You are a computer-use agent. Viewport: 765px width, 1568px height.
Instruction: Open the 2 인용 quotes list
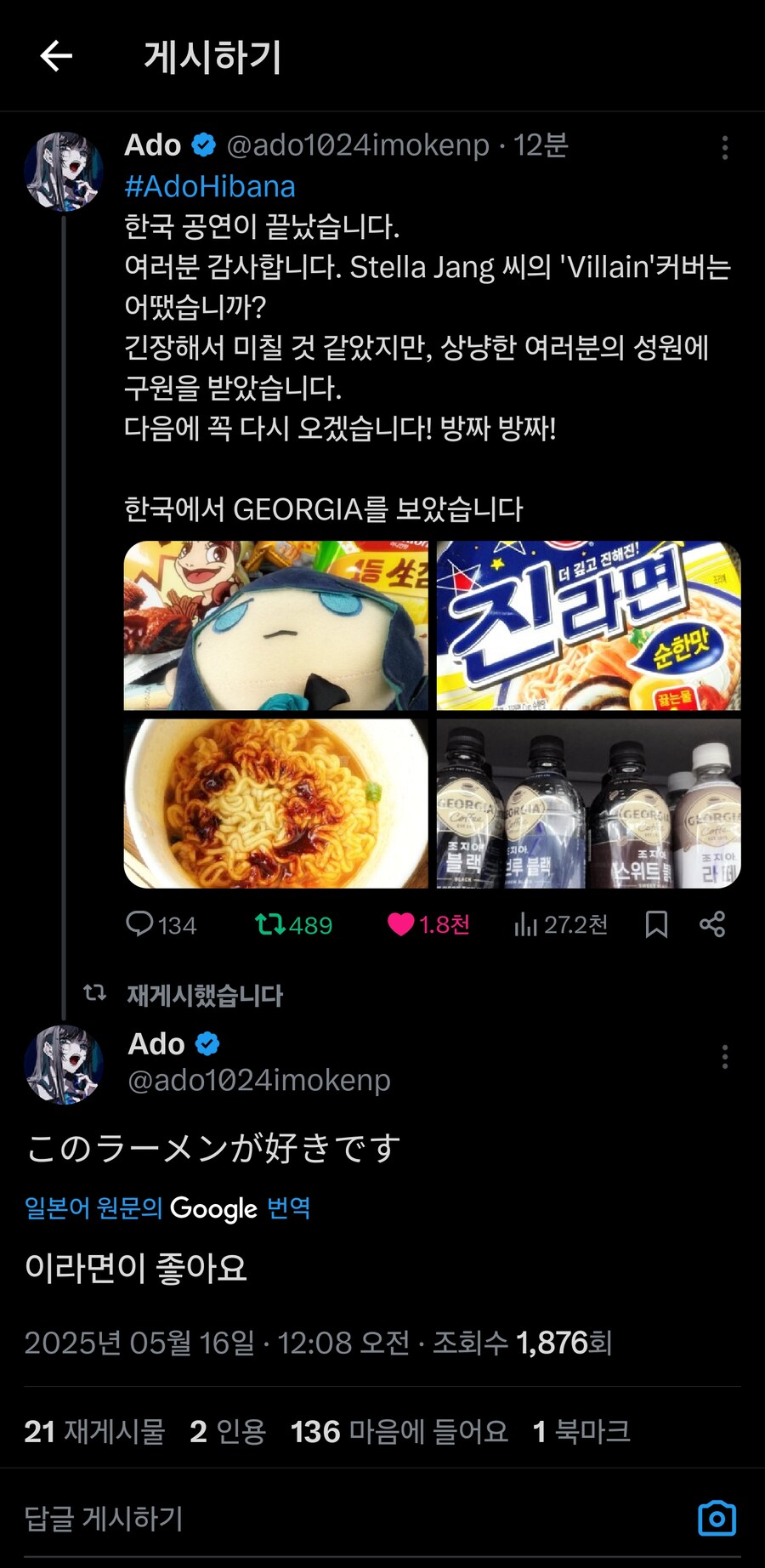point(228,1431)
